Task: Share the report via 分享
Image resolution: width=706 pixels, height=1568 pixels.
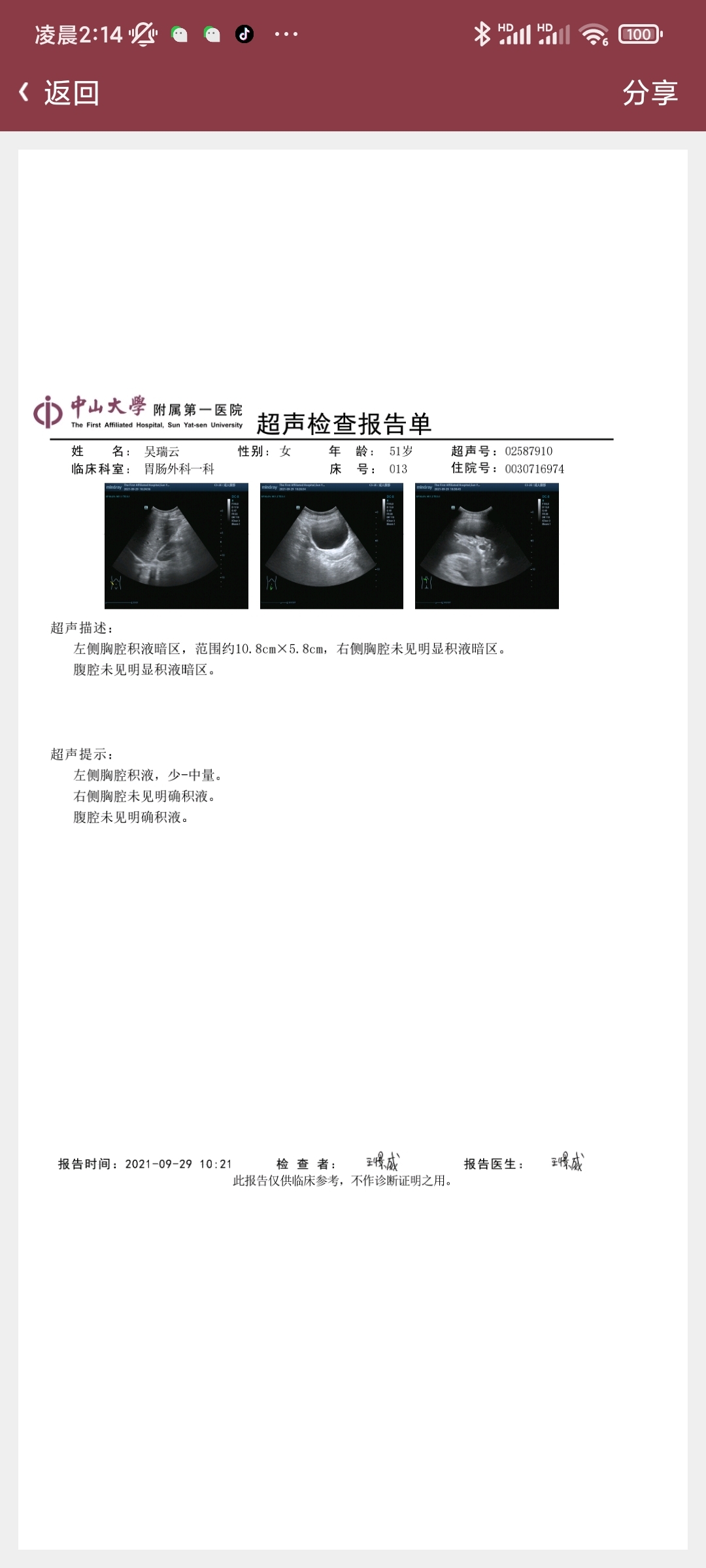Action: tap(649, 93)
